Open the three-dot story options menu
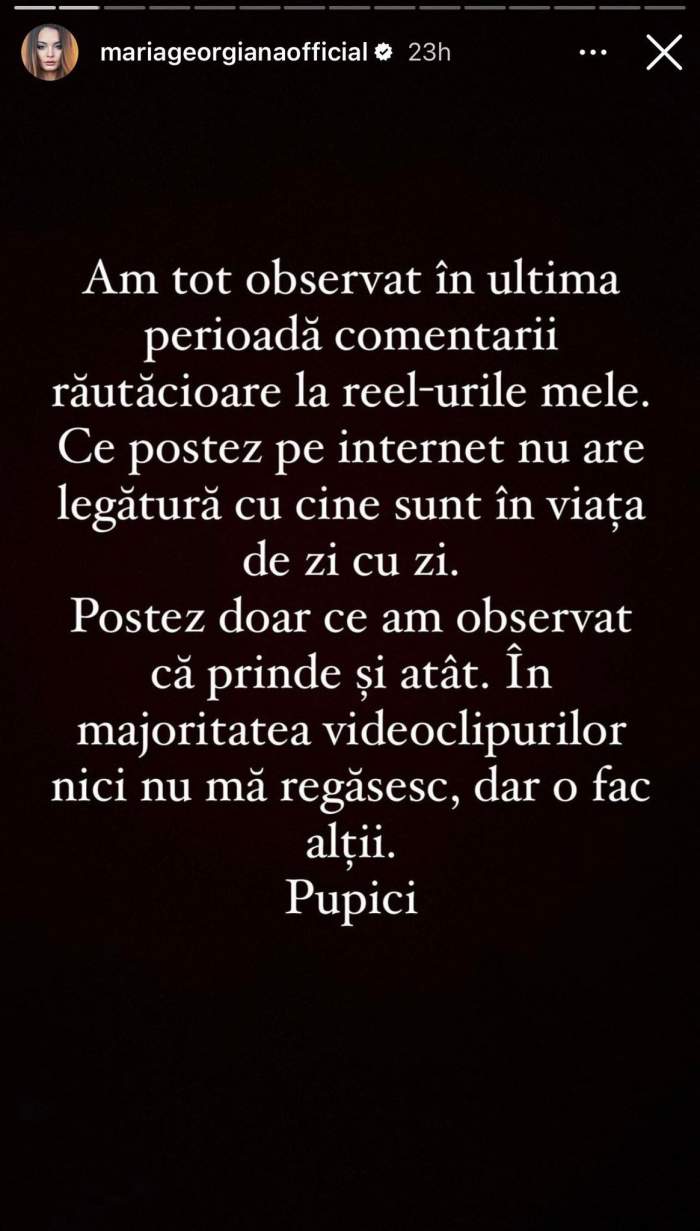The image size is (700, 1231). (592, 52)
